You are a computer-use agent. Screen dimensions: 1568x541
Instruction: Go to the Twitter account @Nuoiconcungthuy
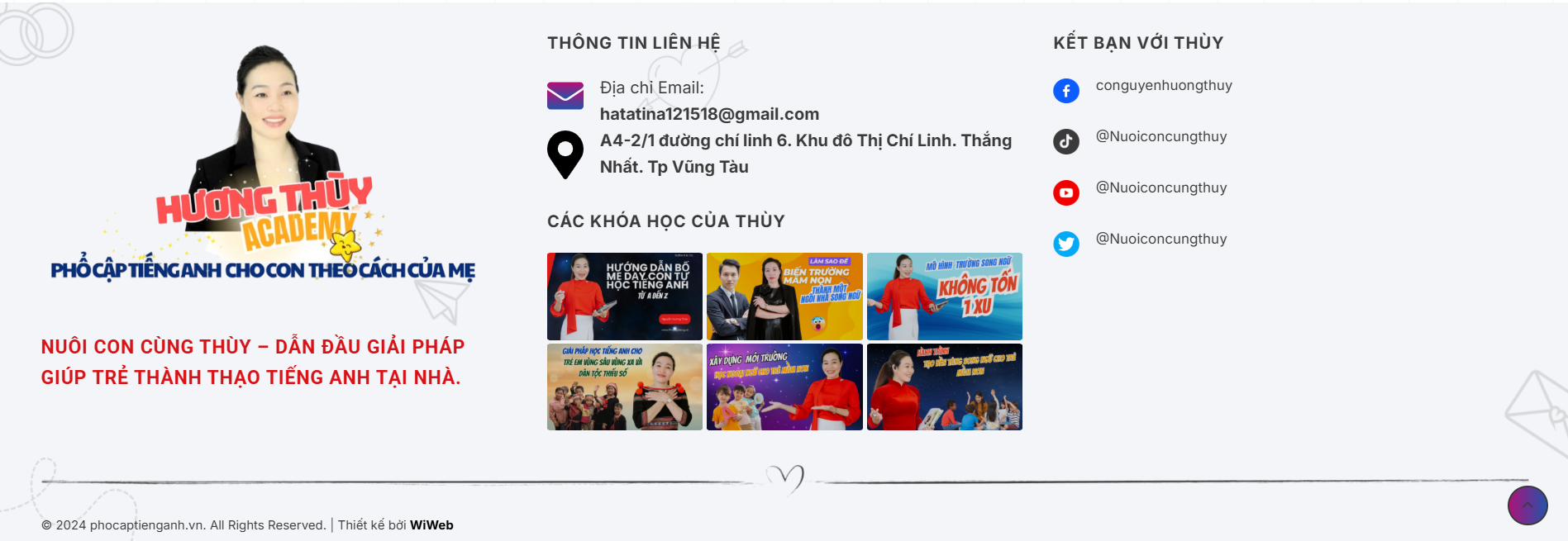1161,240
